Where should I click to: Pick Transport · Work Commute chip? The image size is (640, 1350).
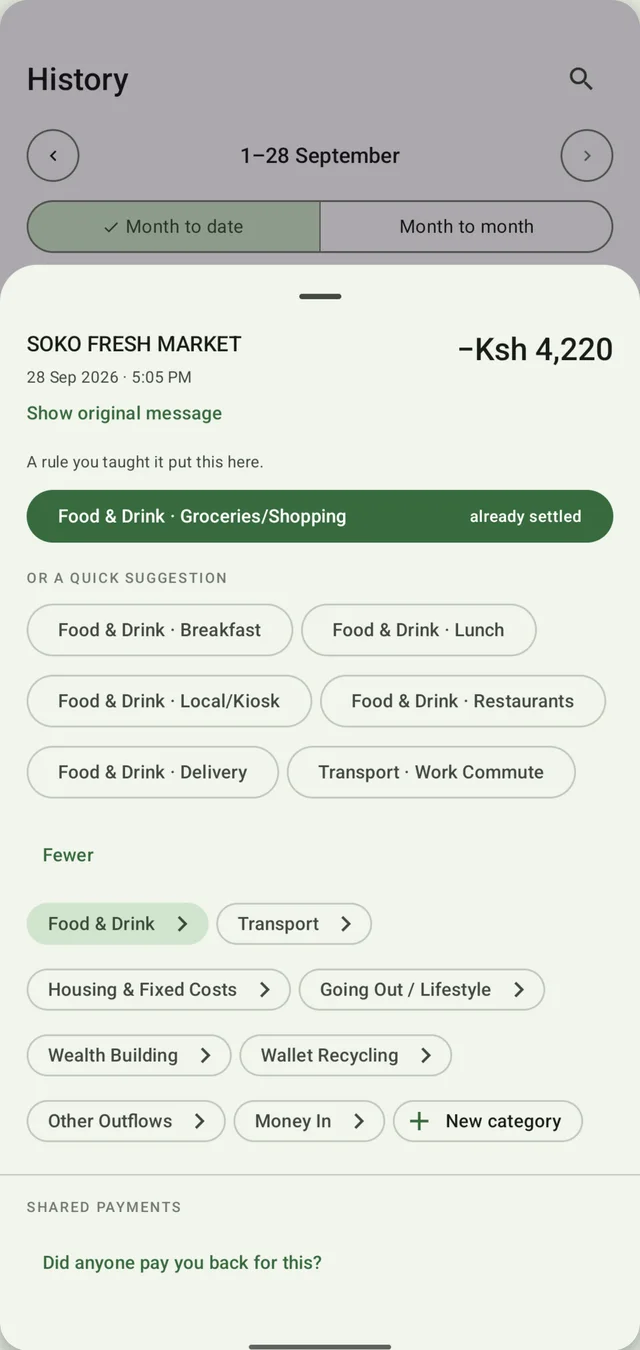click(431, 772)
